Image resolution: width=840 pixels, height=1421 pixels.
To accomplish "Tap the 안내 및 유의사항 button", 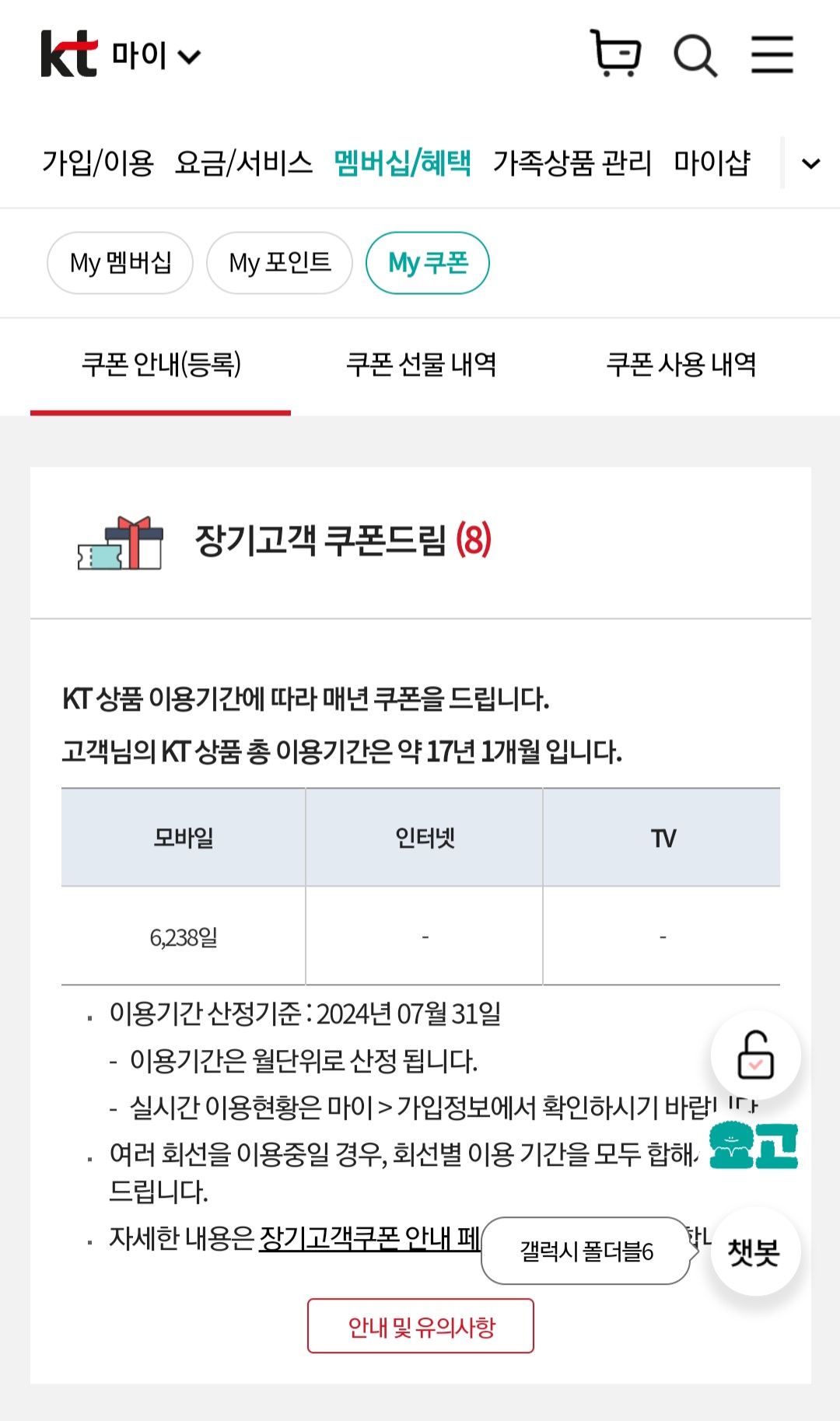I will [421, 1326].
